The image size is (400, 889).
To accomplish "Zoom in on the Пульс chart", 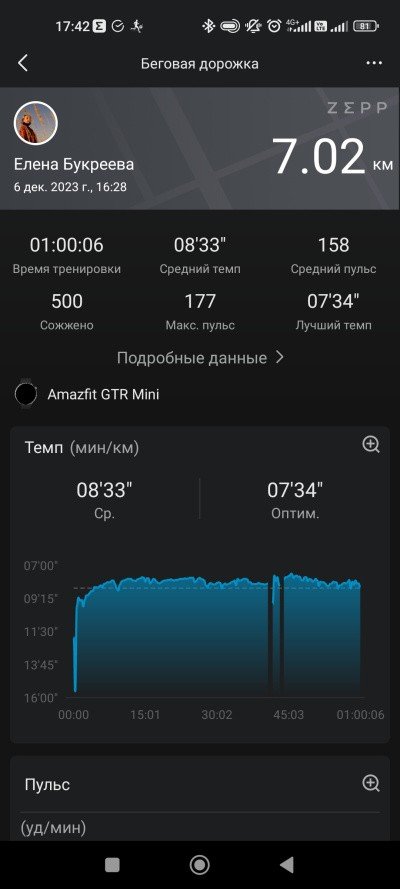I will pos(371,784).
